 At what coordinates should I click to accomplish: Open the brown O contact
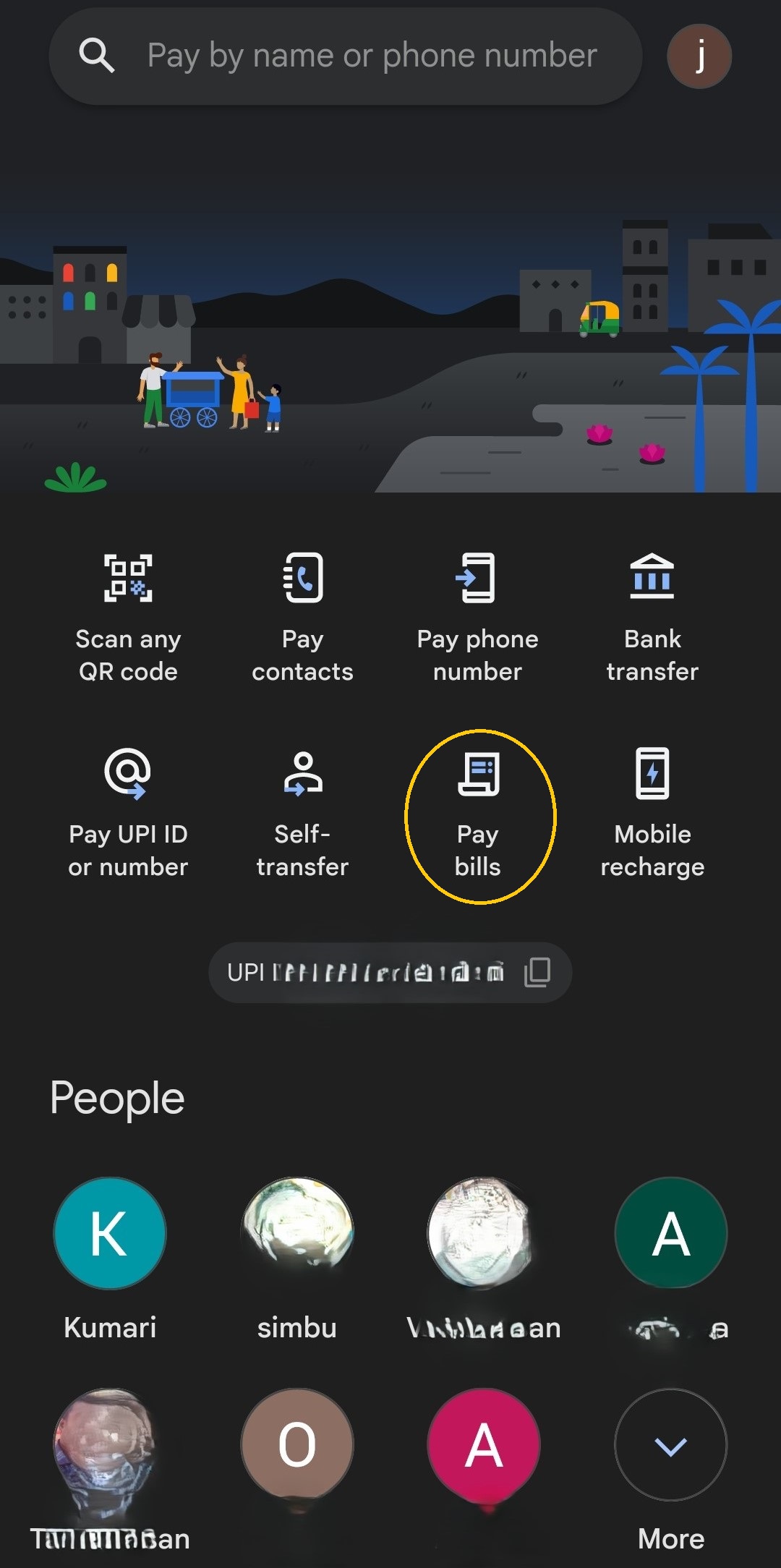297,1444
